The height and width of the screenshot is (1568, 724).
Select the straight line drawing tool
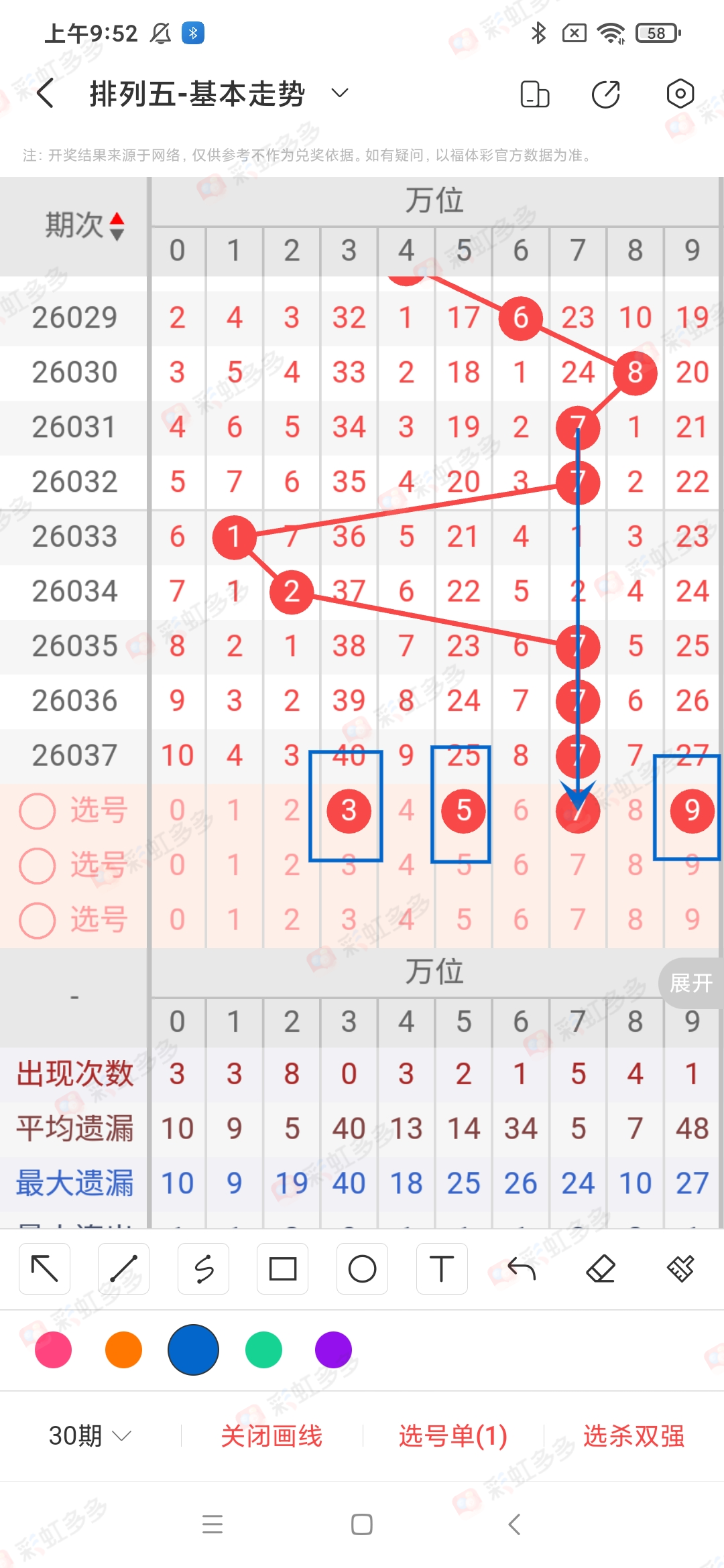pyautogui.click(x=123, y=1268)
